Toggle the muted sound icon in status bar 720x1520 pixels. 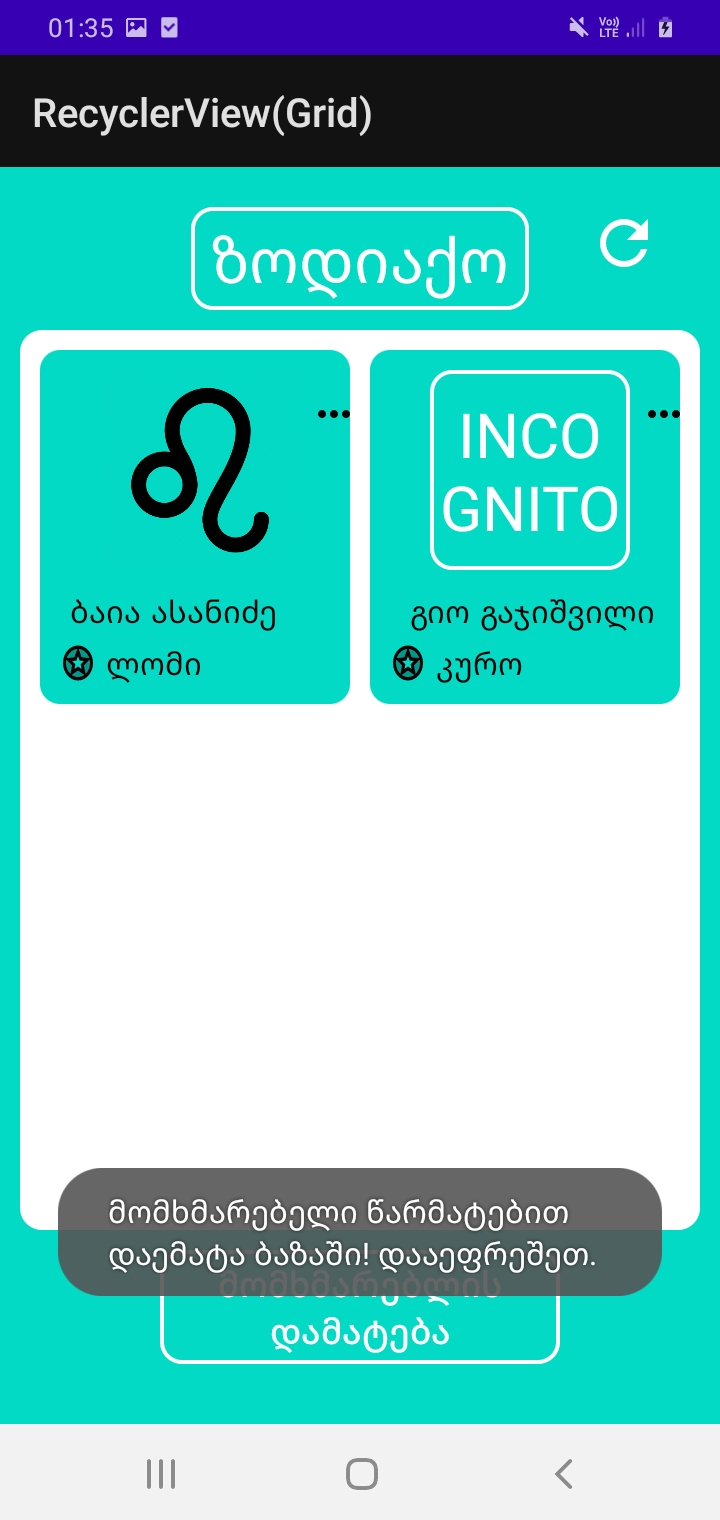(577, 27)
